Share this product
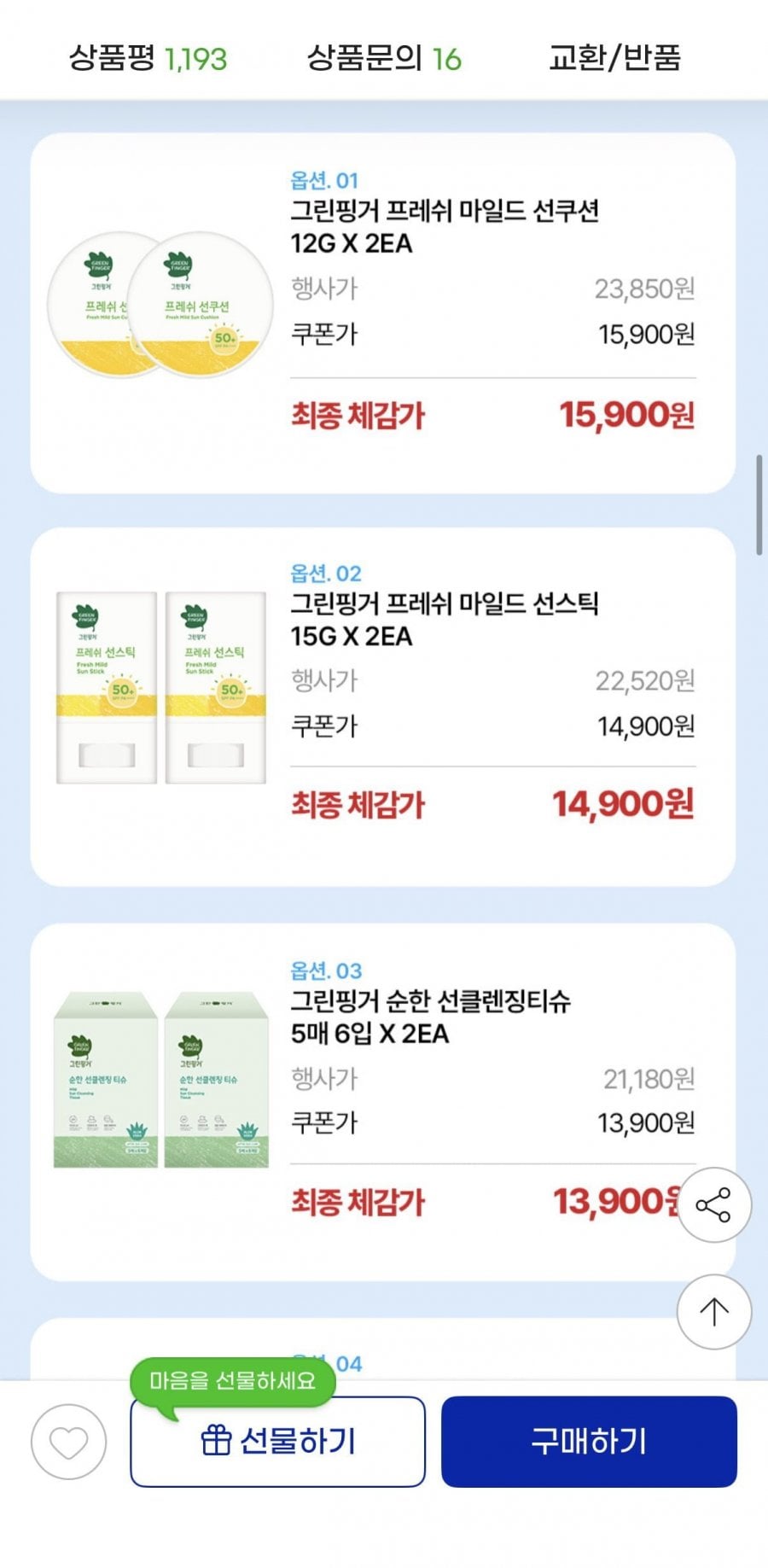 pos(714,1204)
